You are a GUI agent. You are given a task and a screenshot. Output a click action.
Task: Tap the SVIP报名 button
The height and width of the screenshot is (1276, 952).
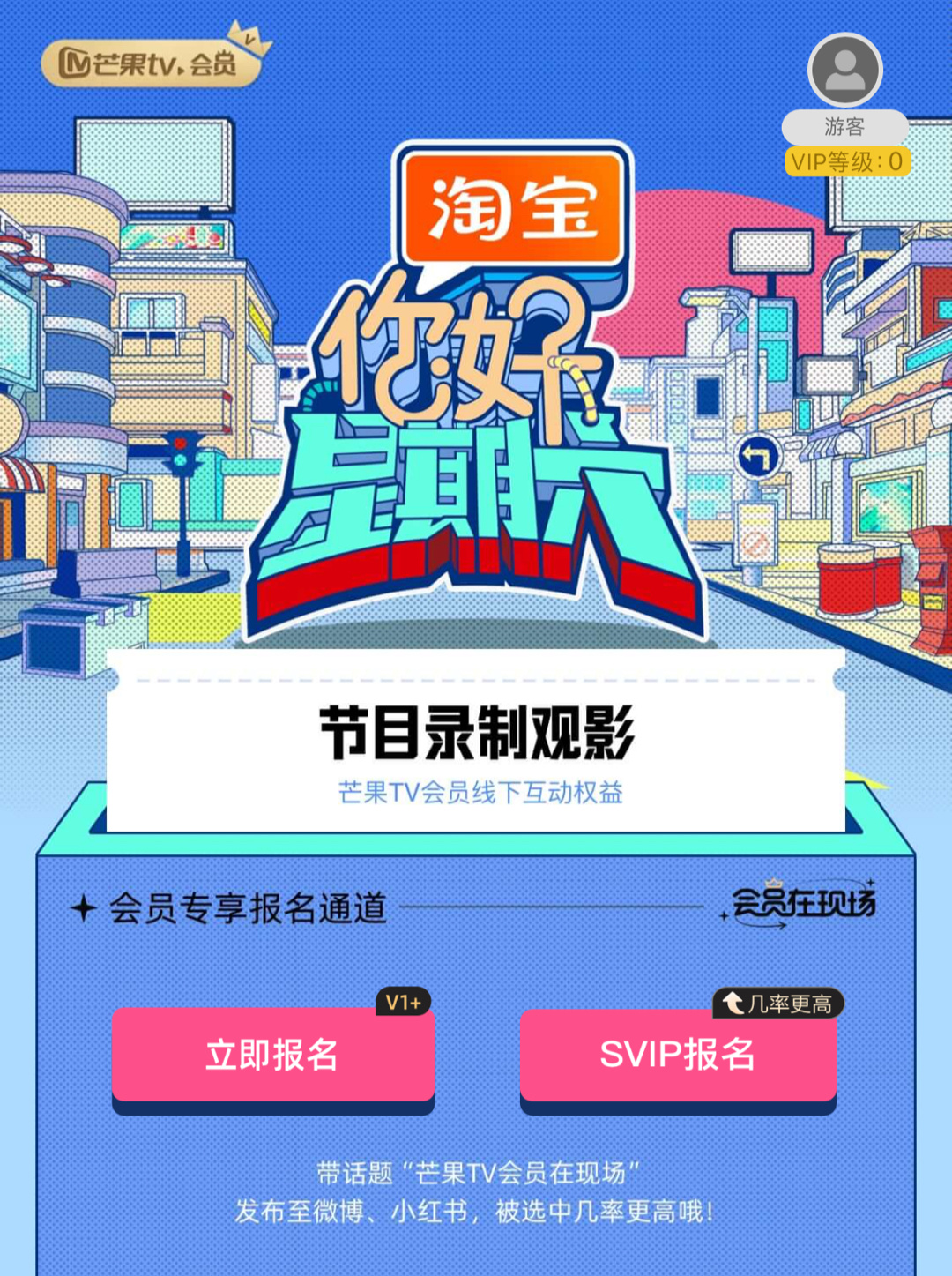pos(677,1055)
